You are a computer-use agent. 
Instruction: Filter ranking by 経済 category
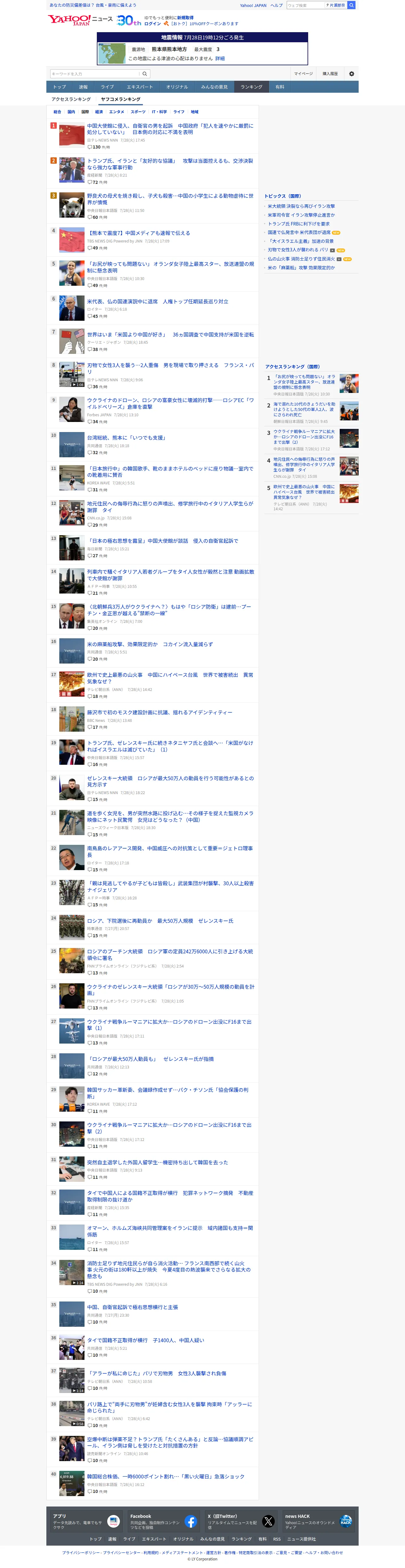click(99, 112)
